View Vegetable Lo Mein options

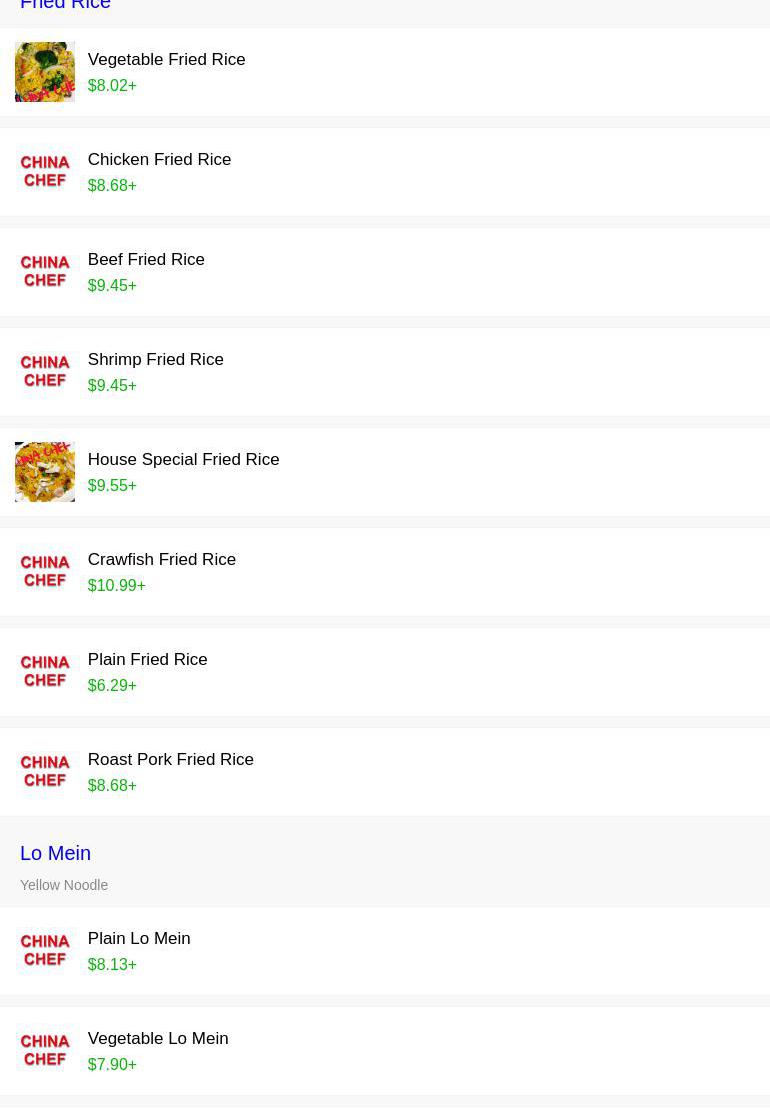pyautogui.click(x=158, y=1039)
